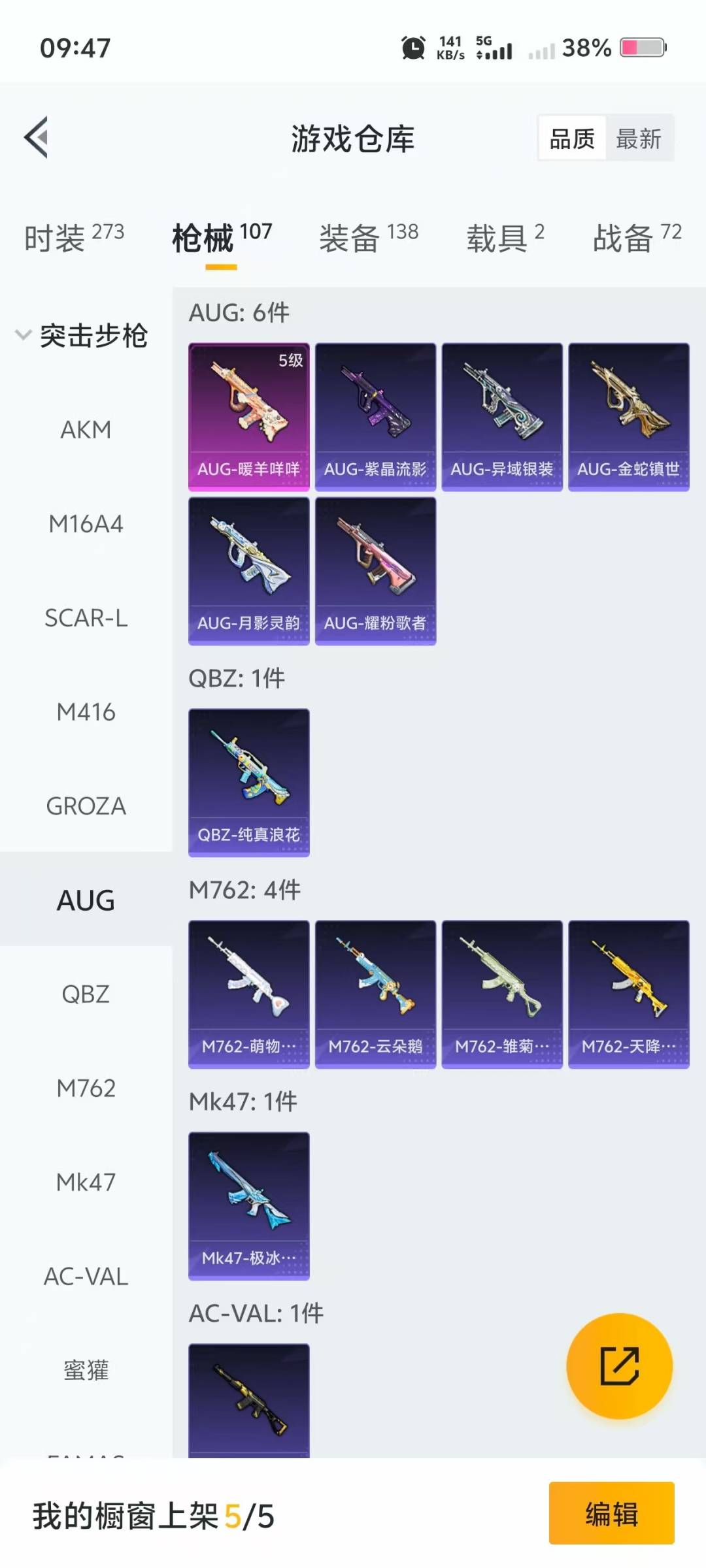The height and width of the screenshot is (1568, 706).
Task: Select SCAR-L in the side list
Action: click(x=86, y=618)
